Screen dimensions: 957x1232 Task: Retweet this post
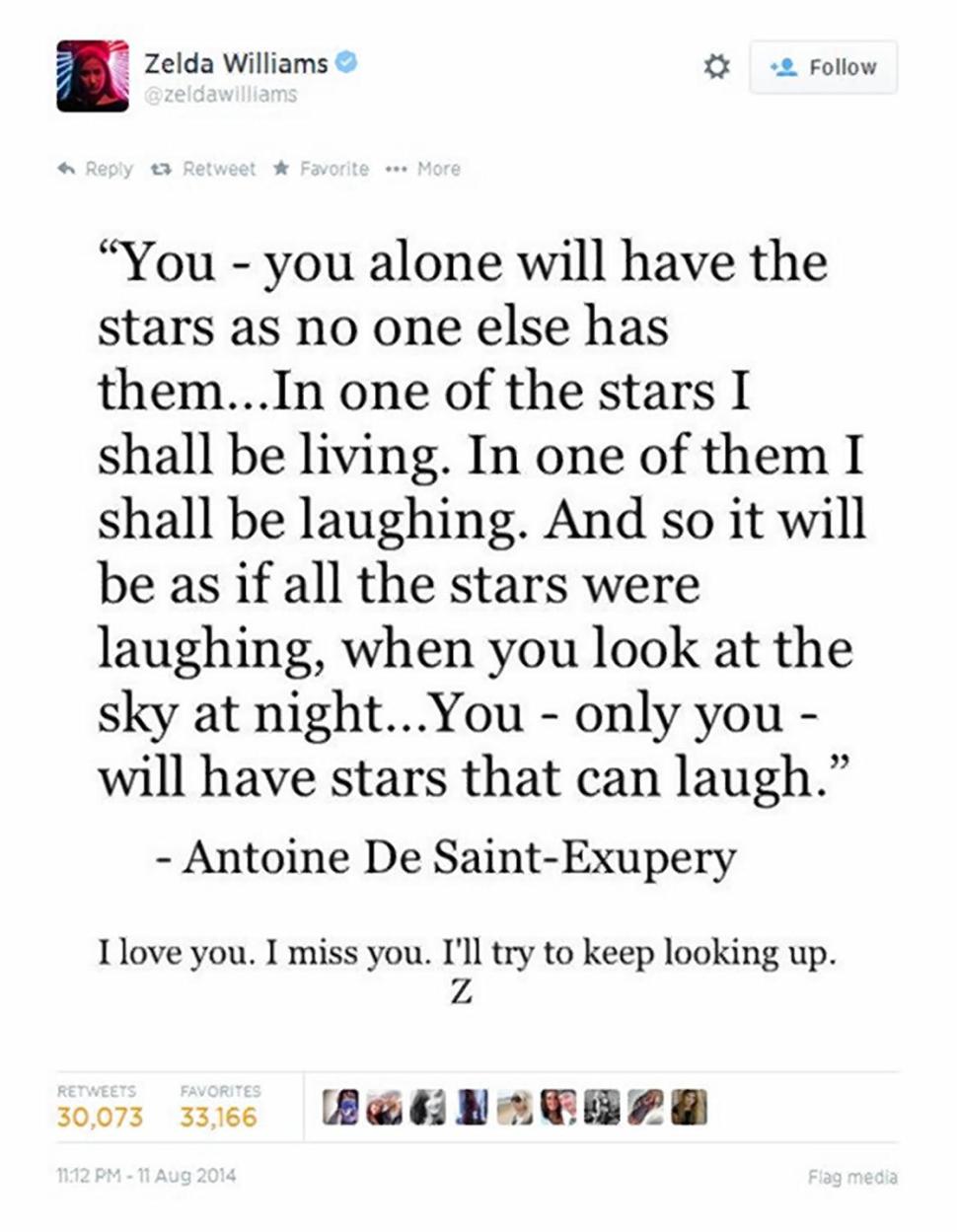click(x=202, y=169)
